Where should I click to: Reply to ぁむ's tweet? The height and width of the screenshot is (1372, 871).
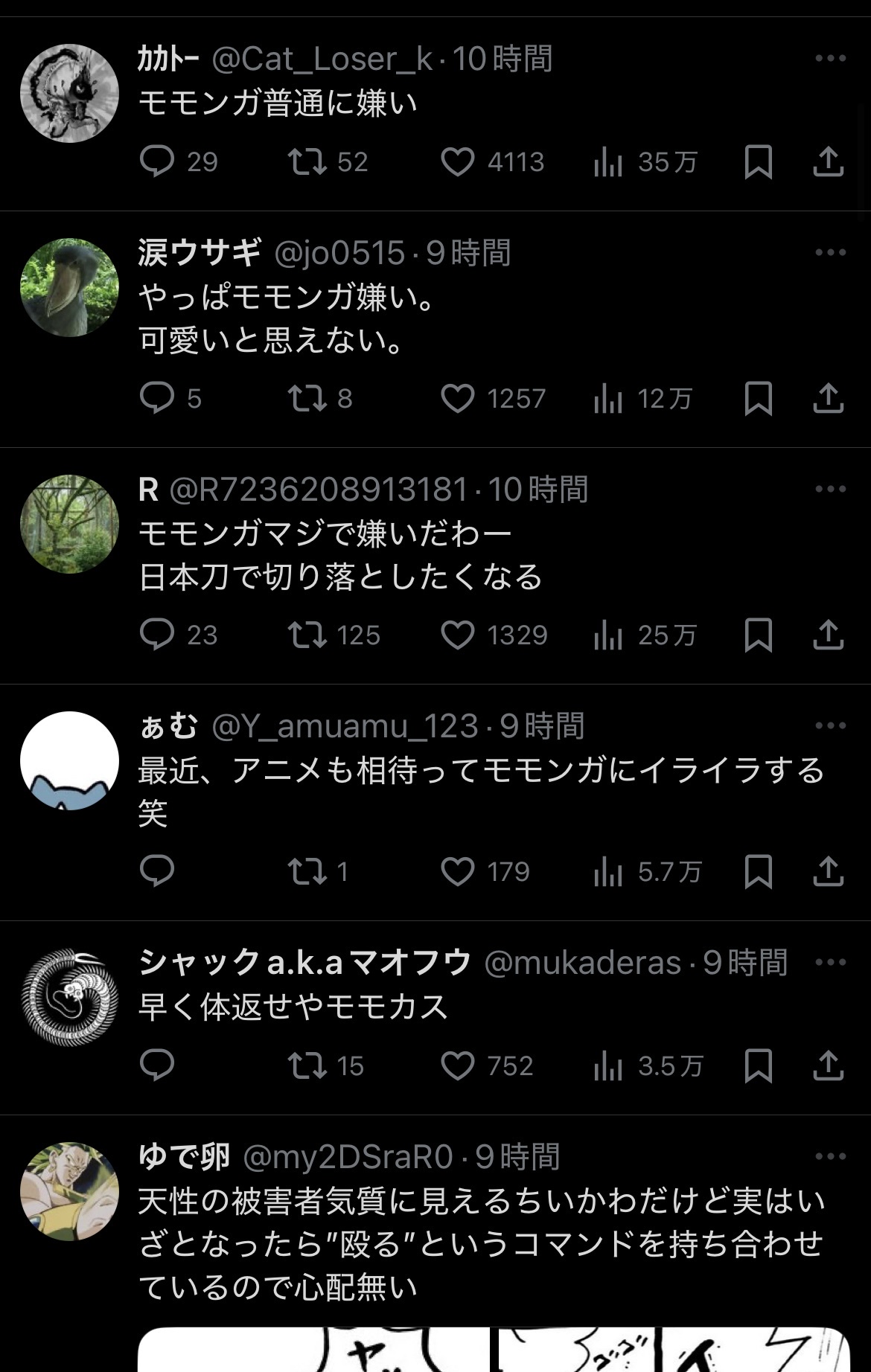click(x=157, y=872)
